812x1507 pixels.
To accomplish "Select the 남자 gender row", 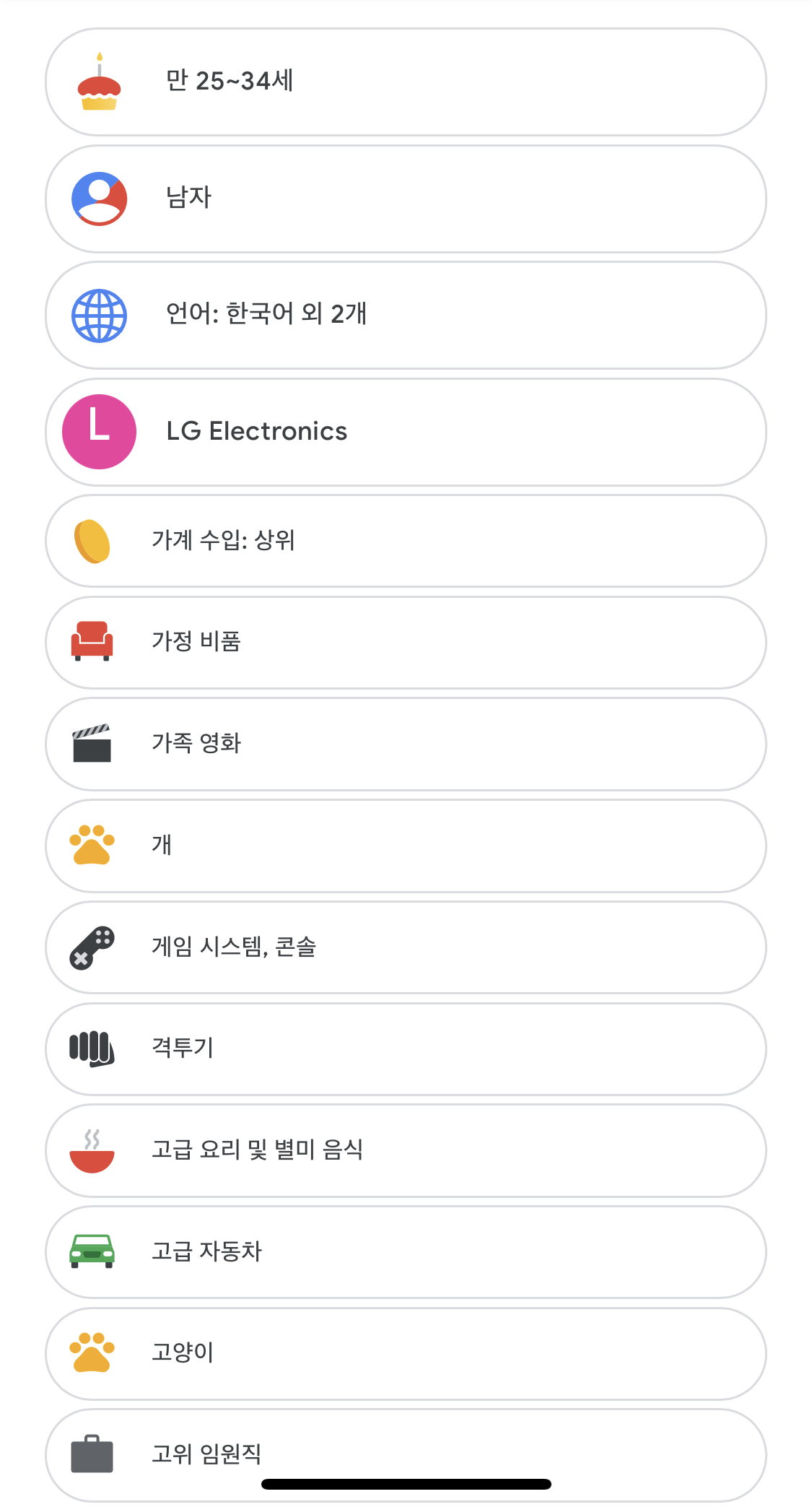I will (x=405, y=199).
